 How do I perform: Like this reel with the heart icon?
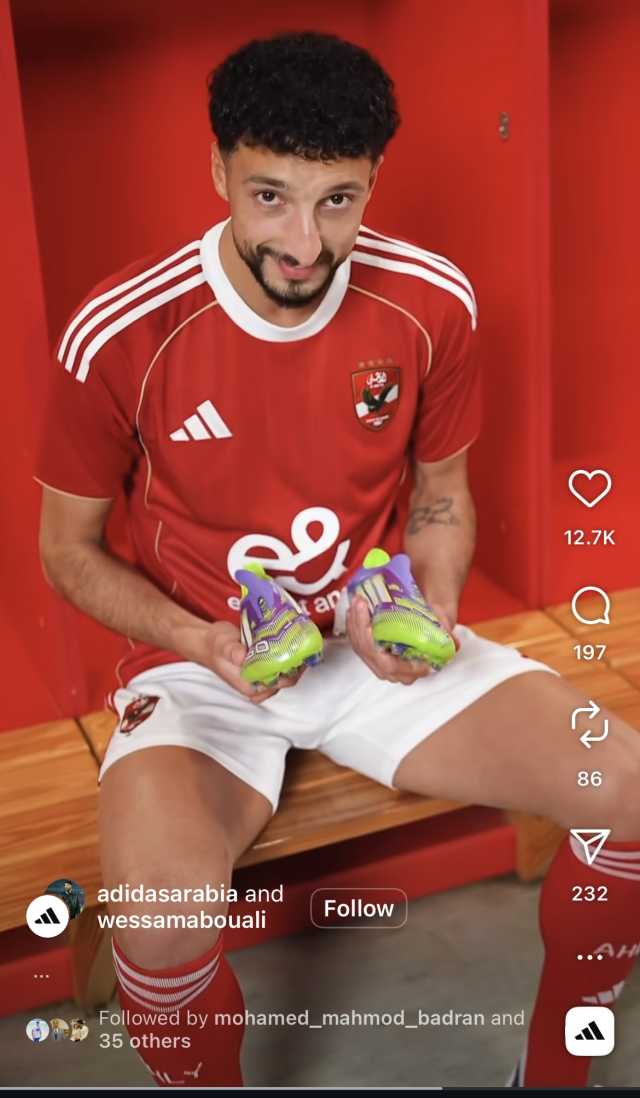tap(589, 489)
